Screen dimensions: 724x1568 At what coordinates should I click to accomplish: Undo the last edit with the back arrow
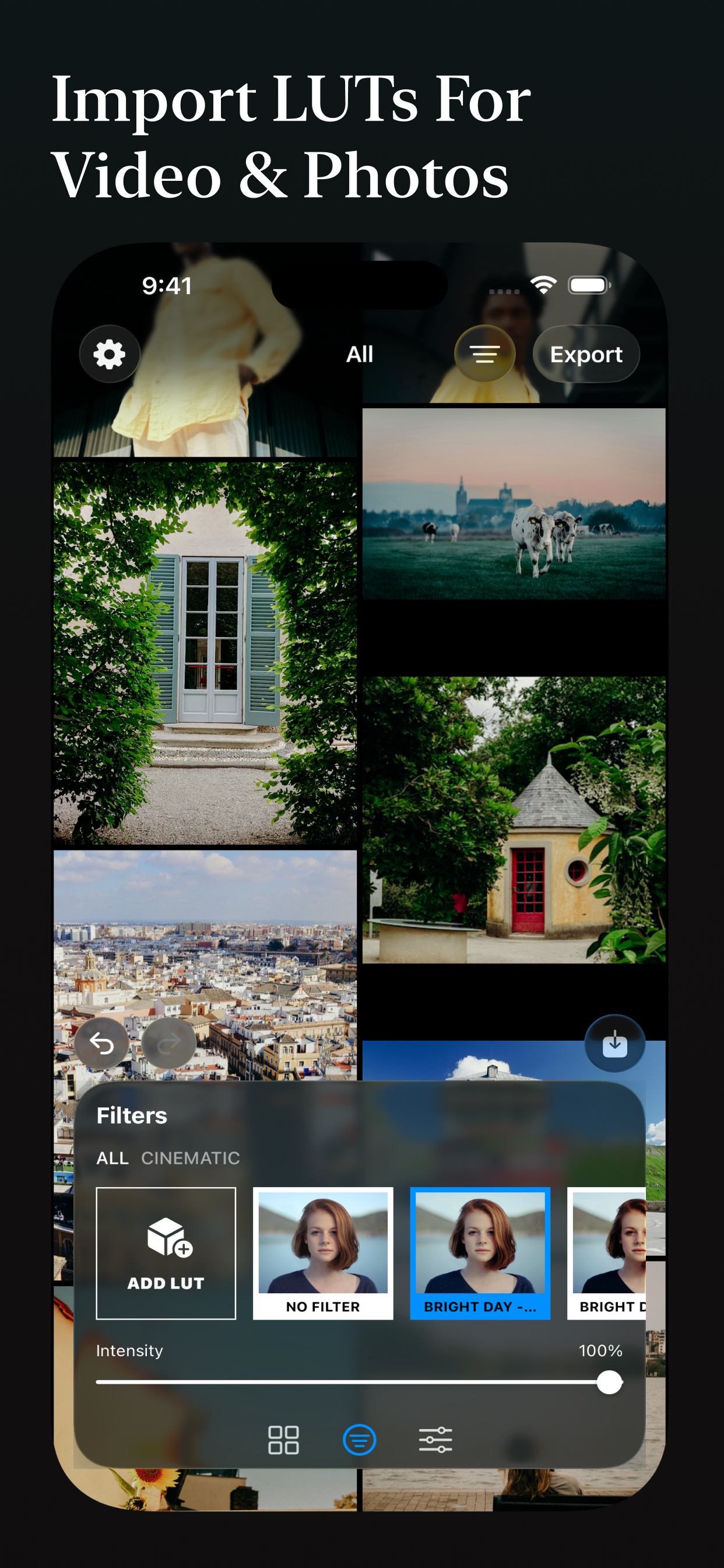[x=103, y=1042]
